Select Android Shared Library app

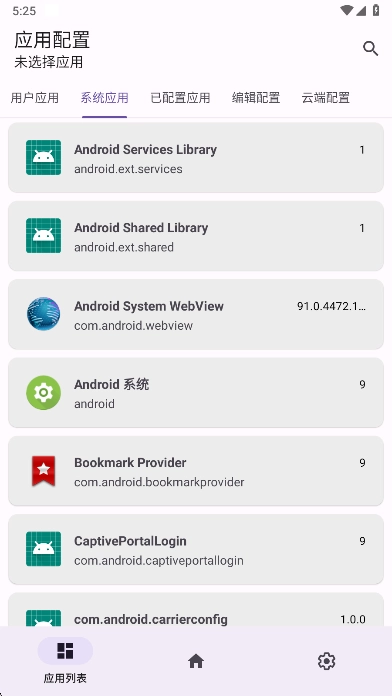[x=196, y=236]
